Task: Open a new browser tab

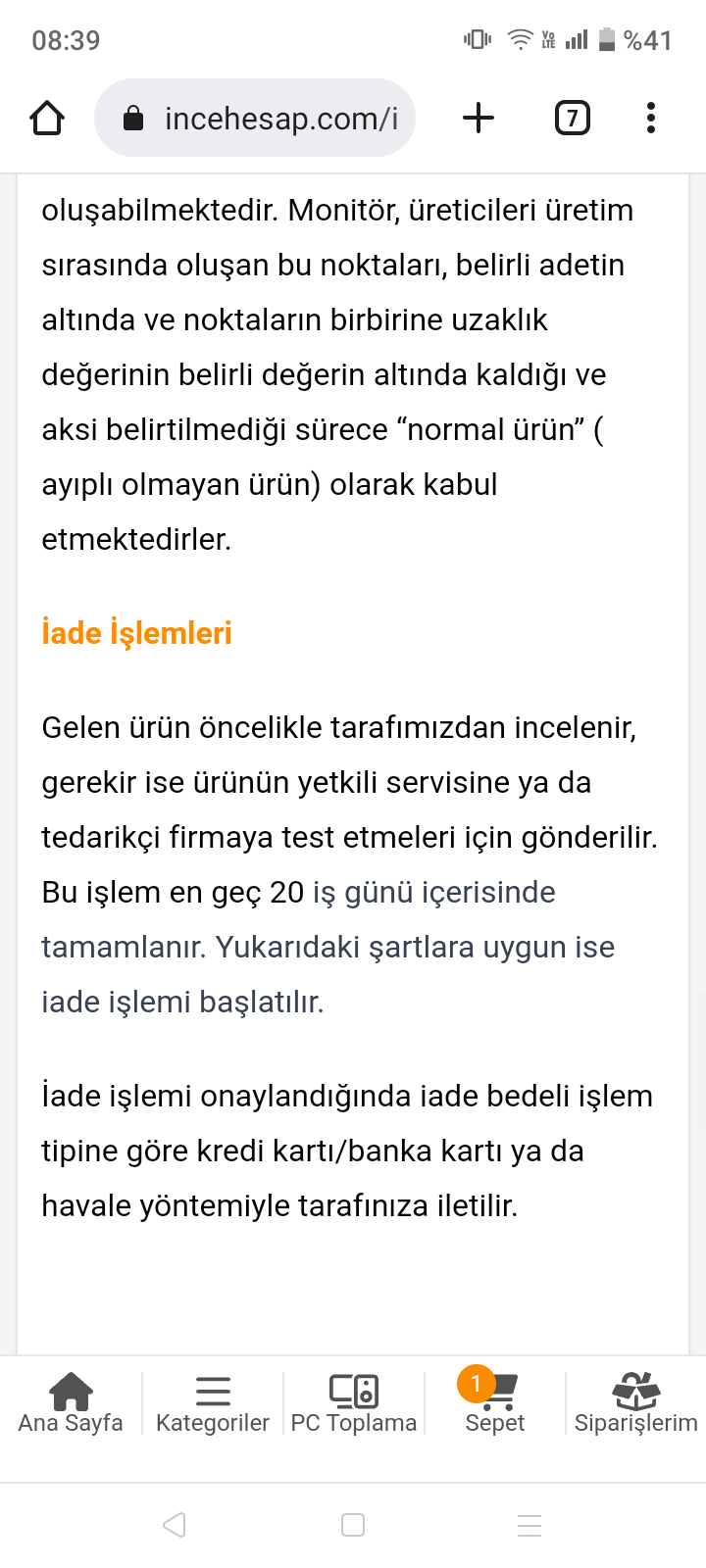Action: click(479, 119)
